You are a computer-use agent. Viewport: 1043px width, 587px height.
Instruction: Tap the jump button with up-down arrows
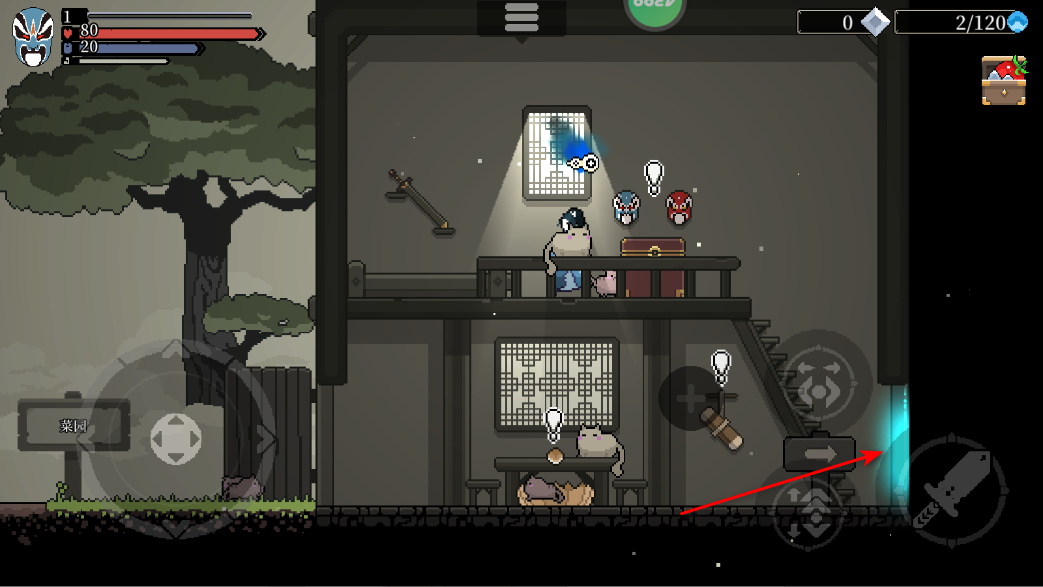[x=811, y=510]
